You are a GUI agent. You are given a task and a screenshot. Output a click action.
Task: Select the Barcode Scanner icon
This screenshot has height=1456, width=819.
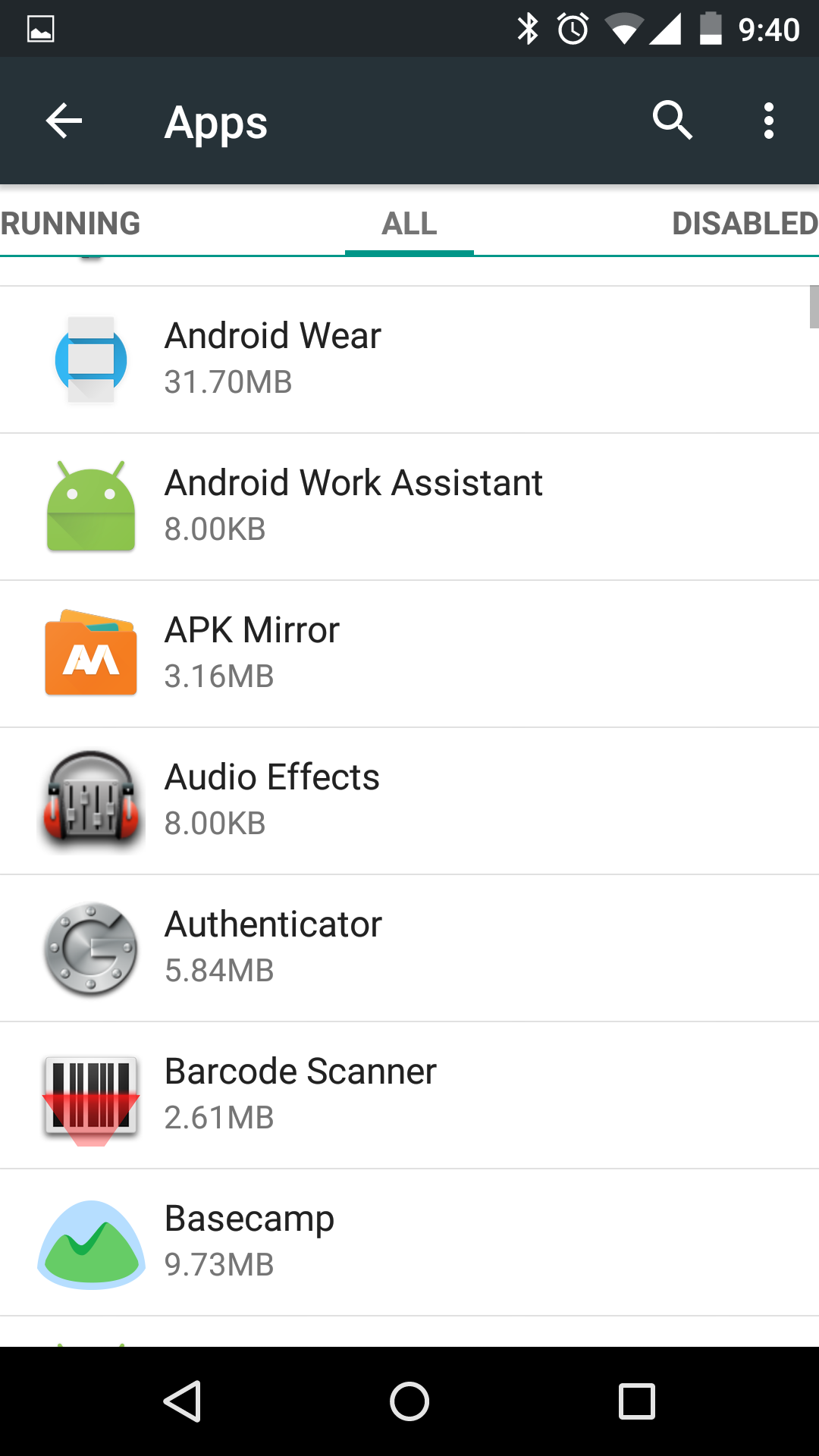pos(89,1094)
